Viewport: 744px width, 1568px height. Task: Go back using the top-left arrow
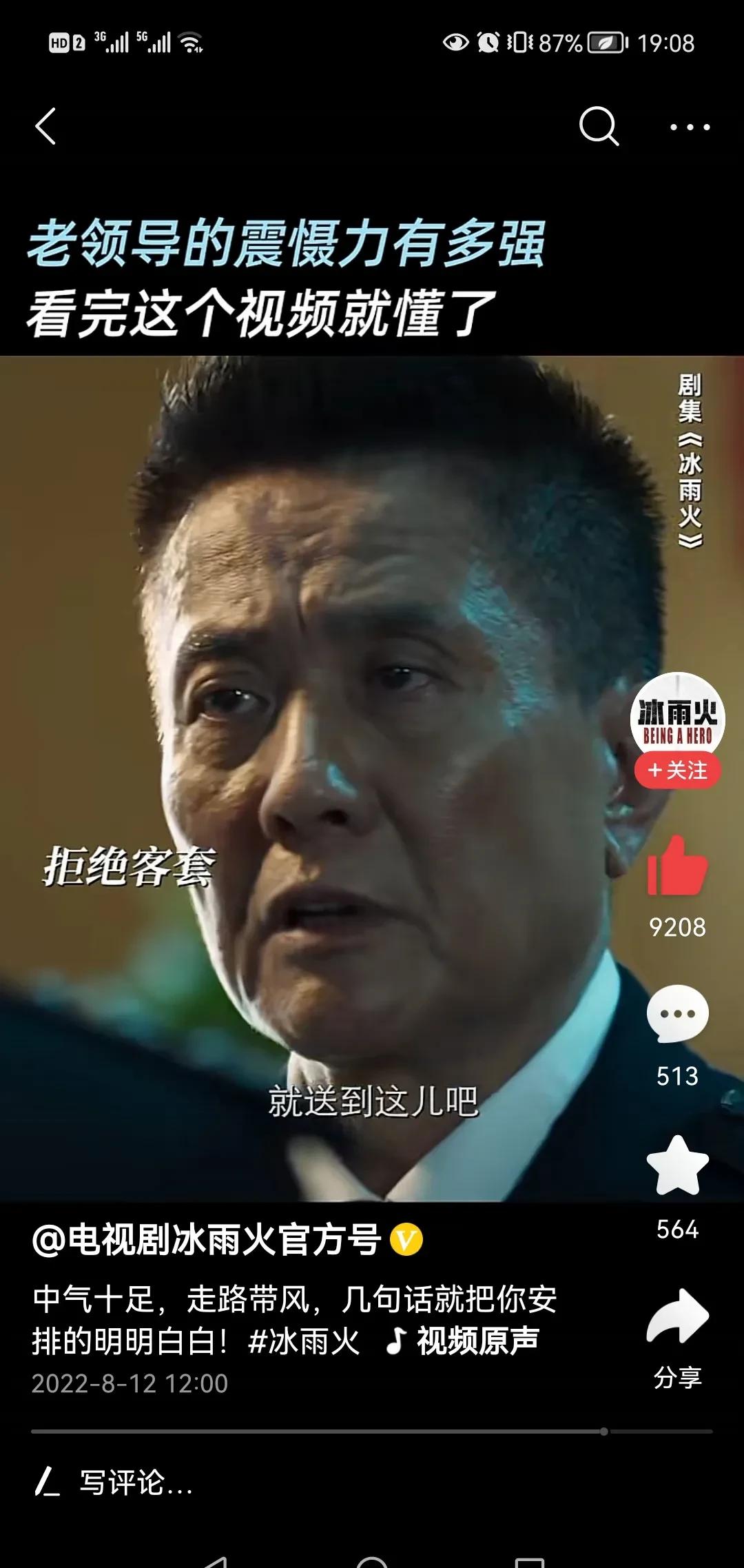pyautogui.click(x=45, y=127)
